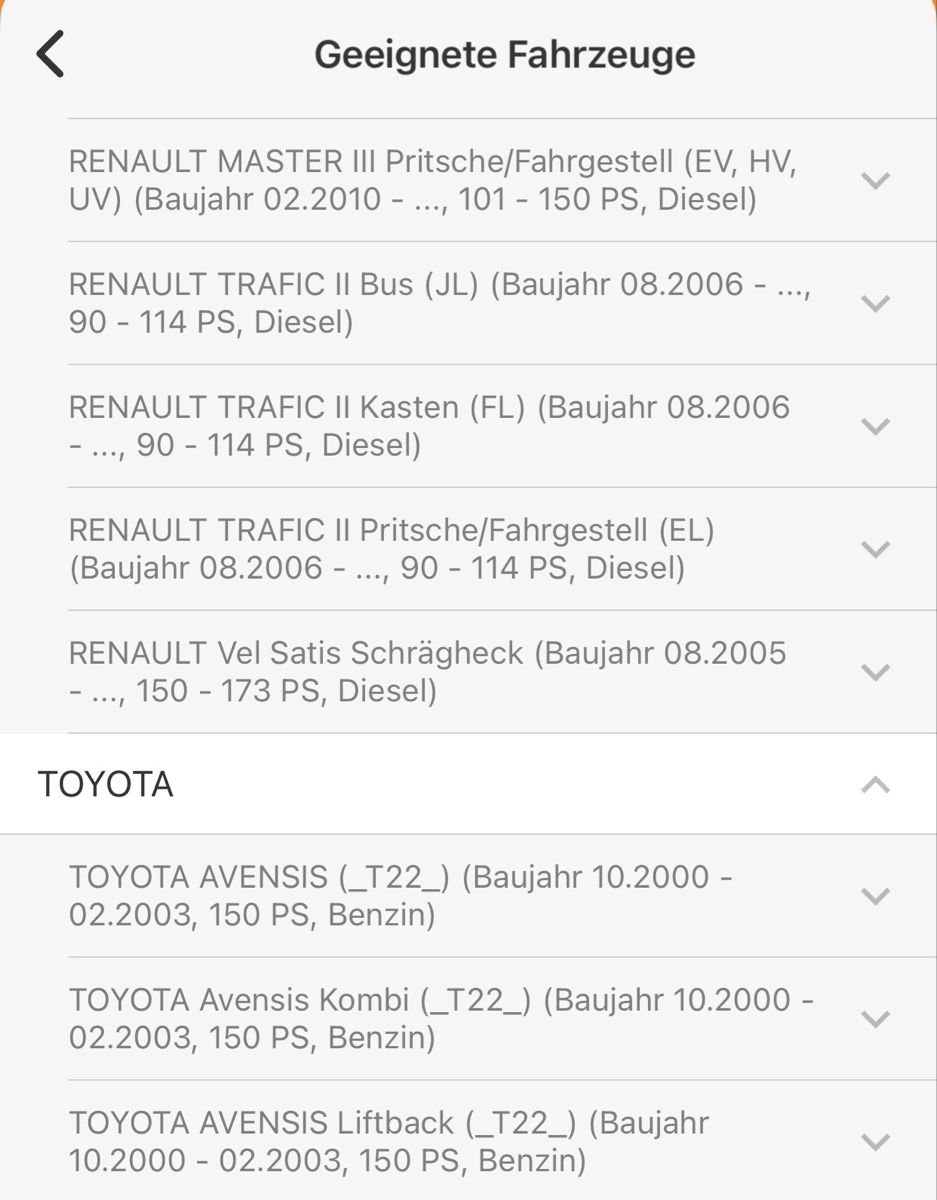Image resolution: width=937 pixels, height=1200 pixels.
Task: Expand RENAULT TRAFIC II Kasten (FL) entry
Action: (x=875, y=426)
